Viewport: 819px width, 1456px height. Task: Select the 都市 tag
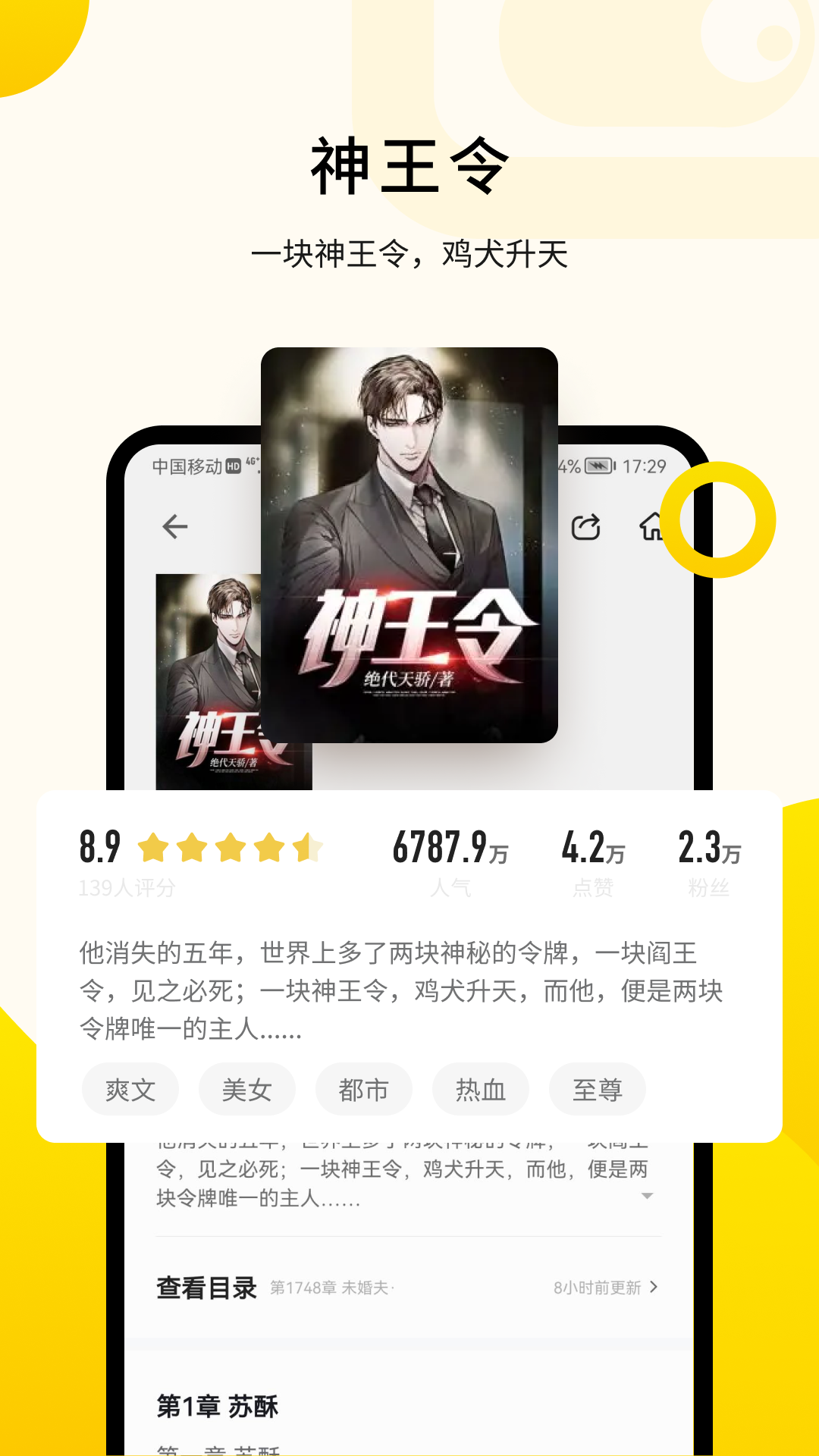coord(363,1089)
